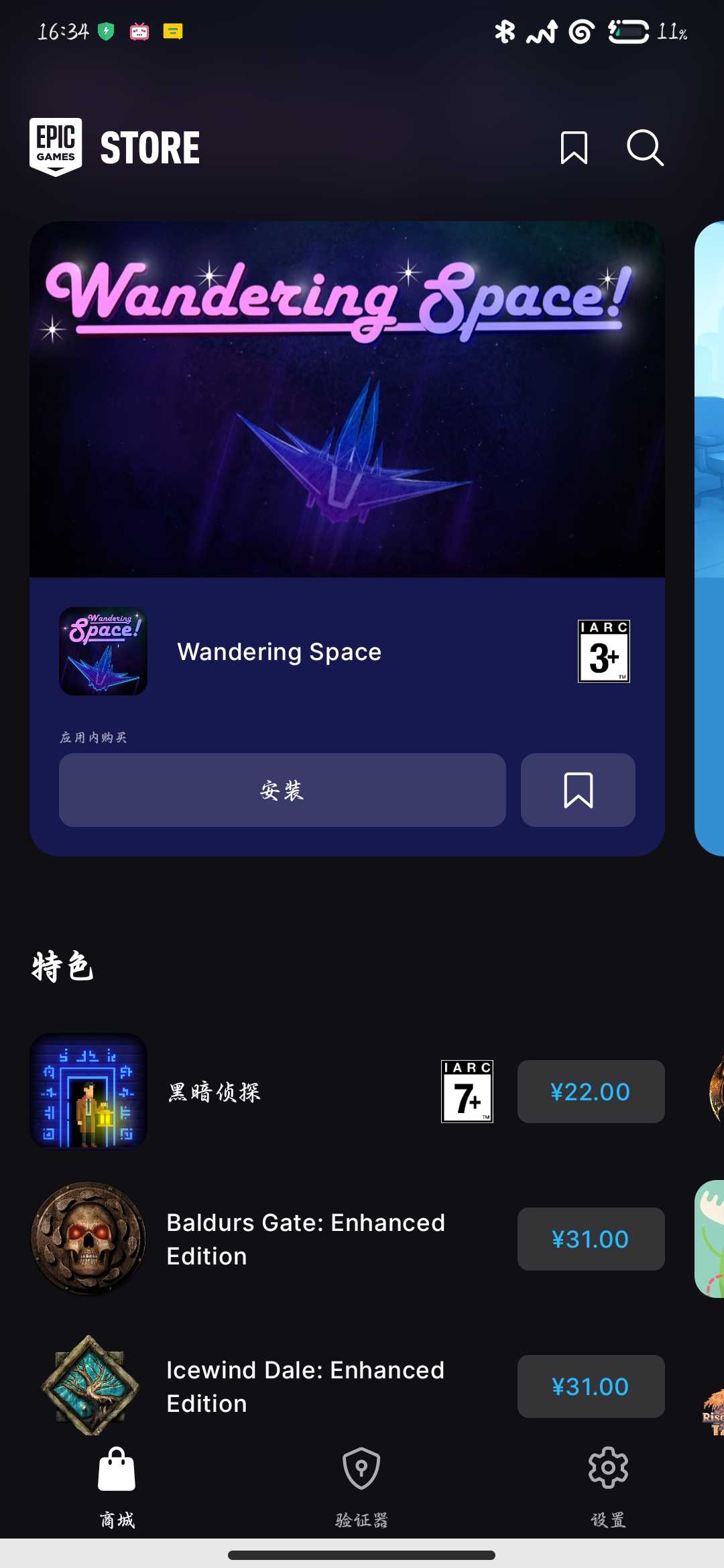Open the Wandering Space banner card

(x=347, y=399)
